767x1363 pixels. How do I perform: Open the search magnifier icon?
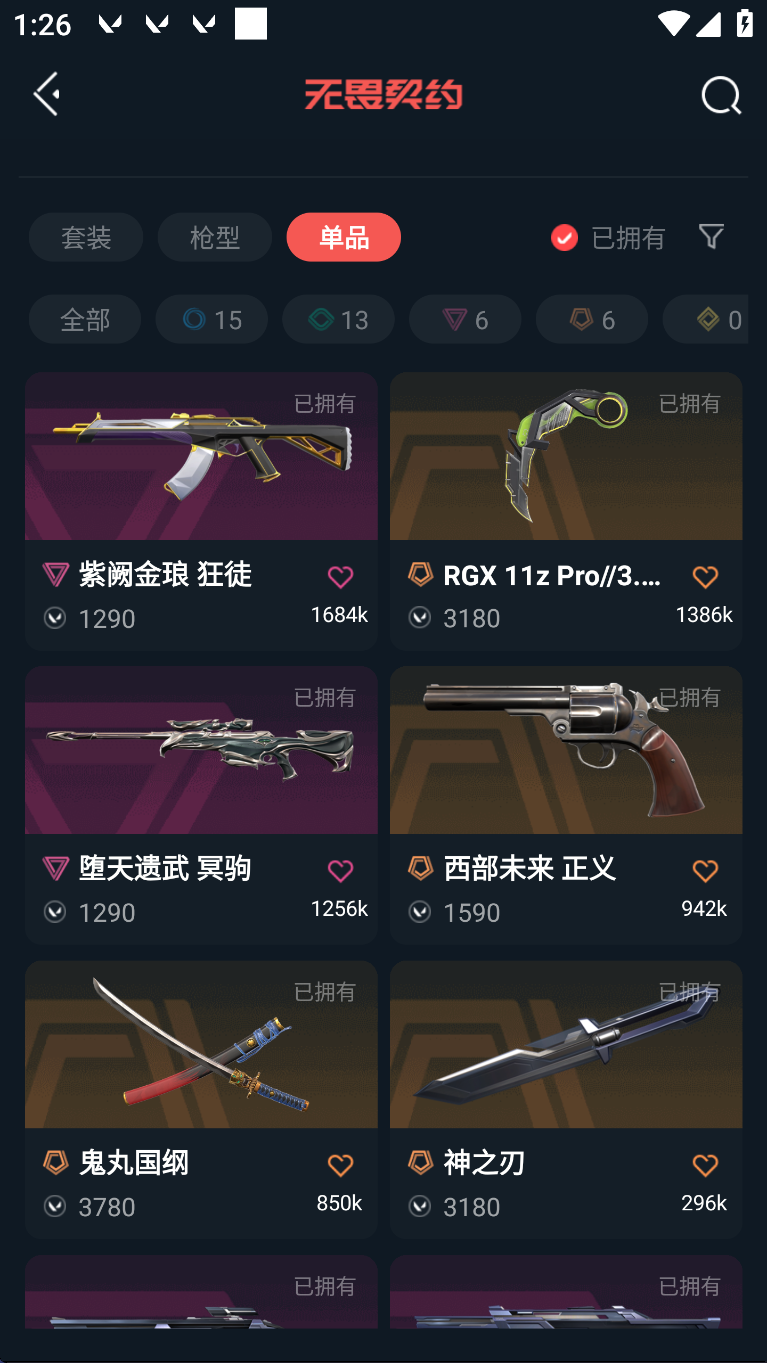(x=720, y=96)
